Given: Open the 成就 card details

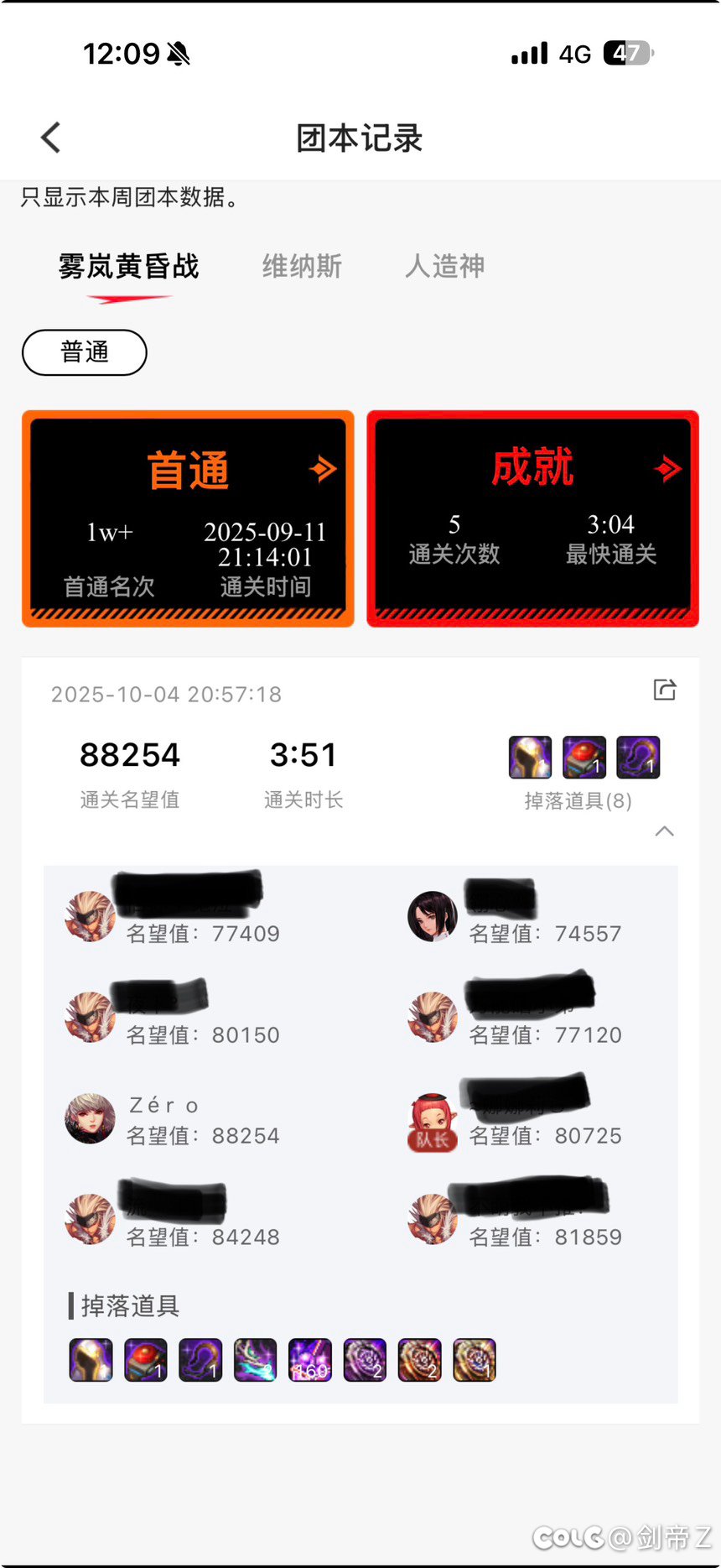Looking at the screenshot, I should (532, 518).
